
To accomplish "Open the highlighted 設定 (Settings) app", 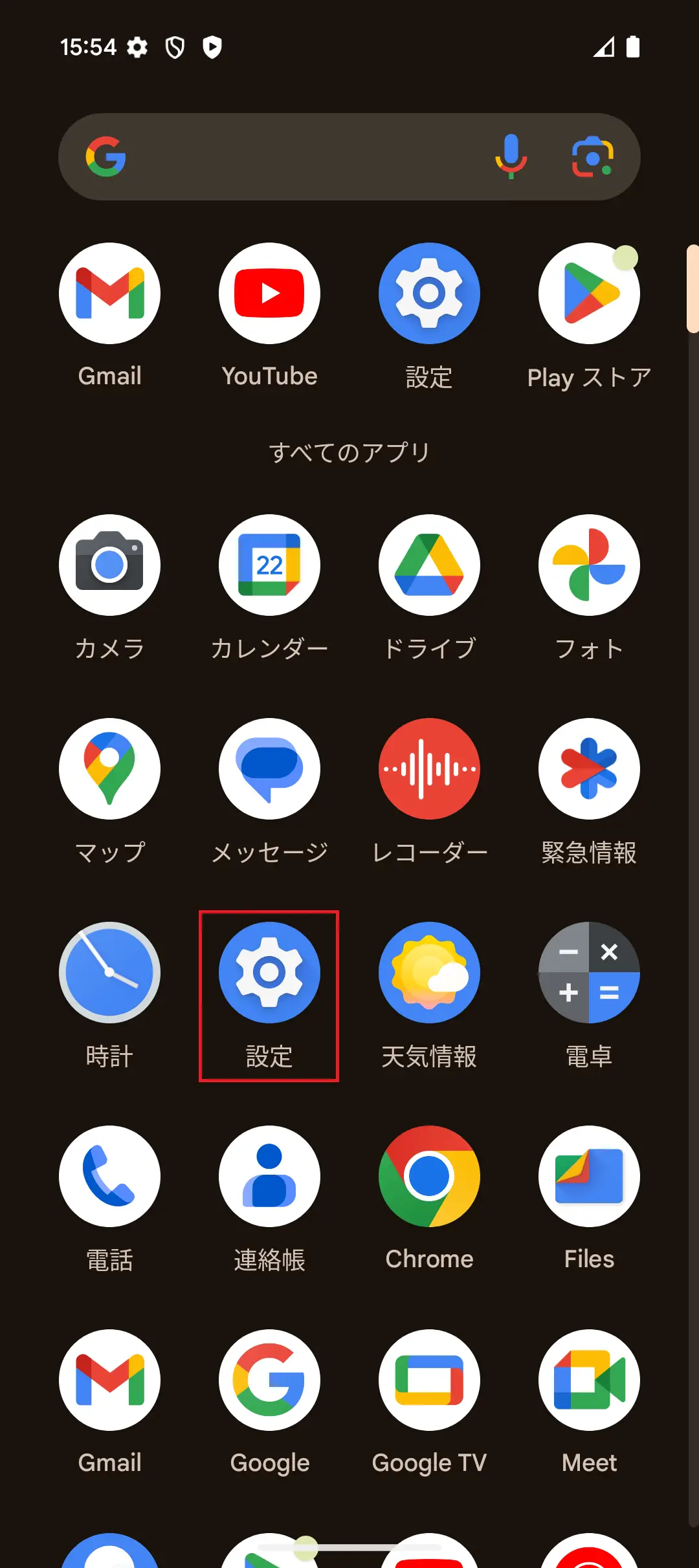I will 269,972.
